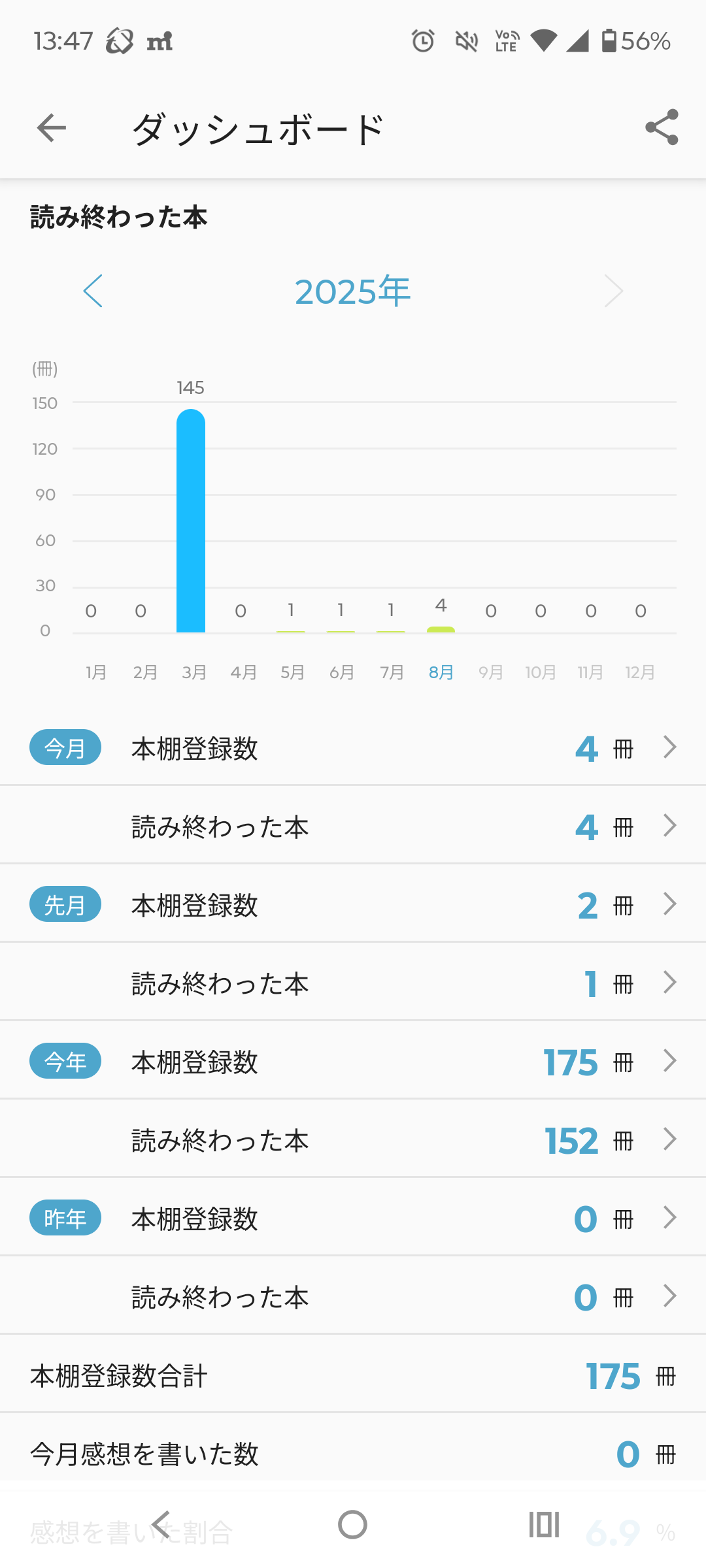Tap the back arrow to leave dashboard
This screenshot has width=706, height=1568.
click(x=51, y=128)
